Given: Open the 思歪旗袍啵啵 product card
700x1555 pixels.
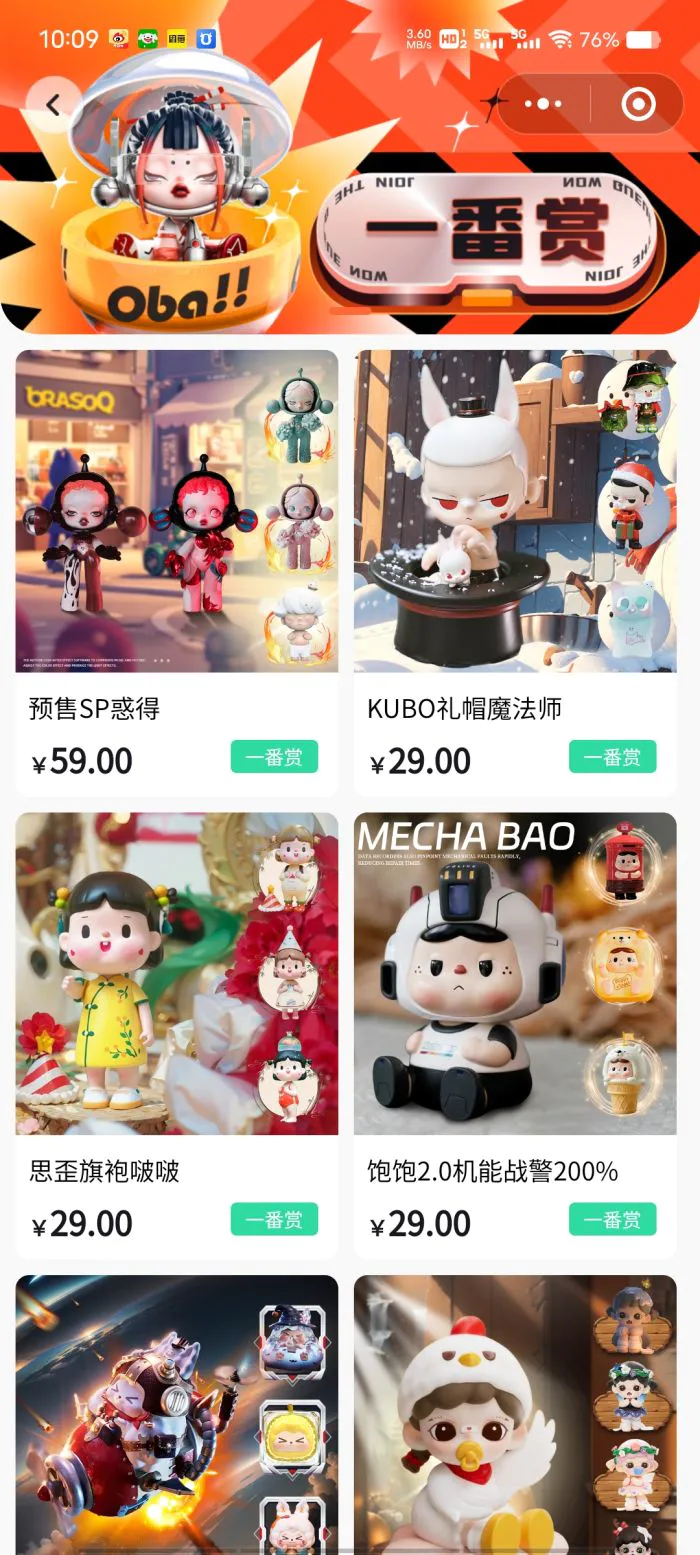Looking at the screenshot, I should [x=176, y=973].
